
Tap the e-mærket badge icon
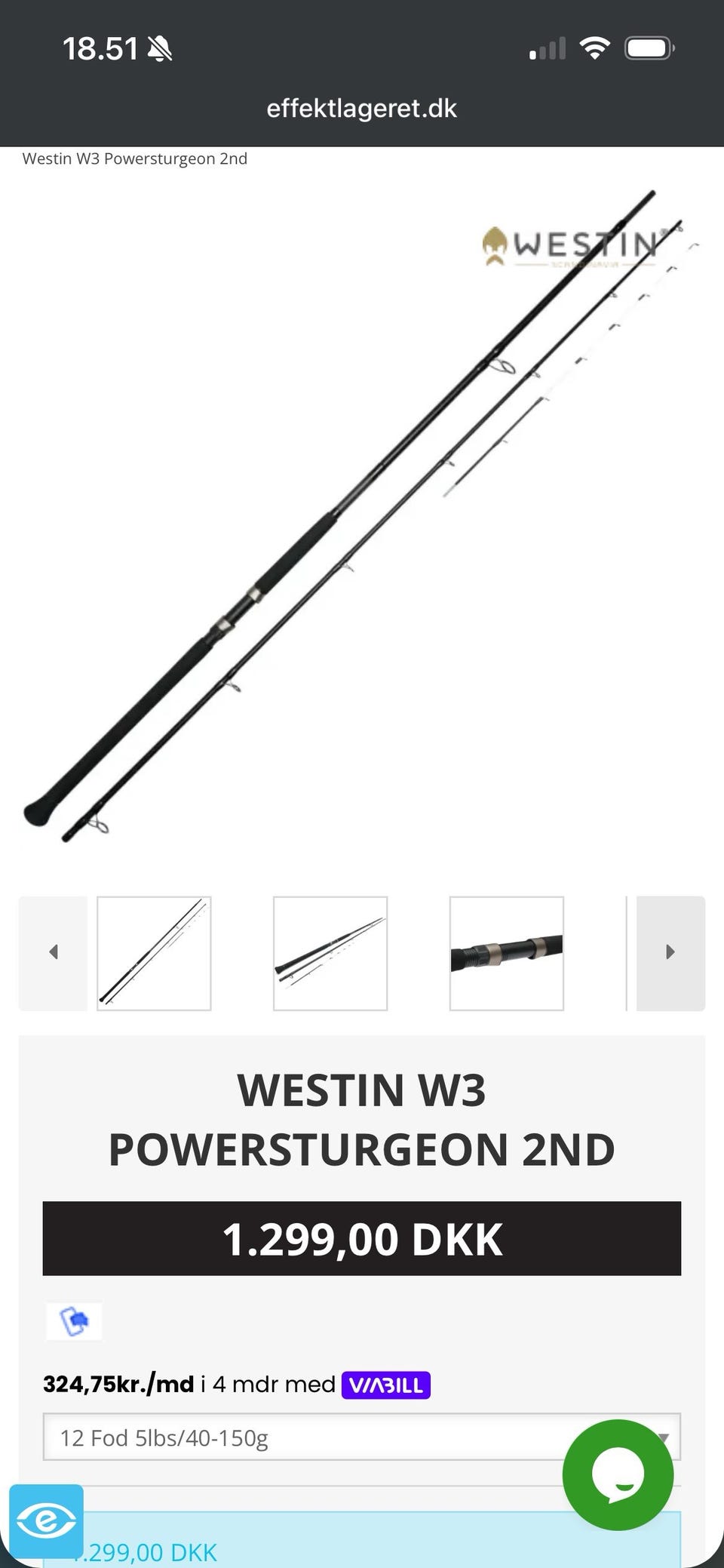47,1520
